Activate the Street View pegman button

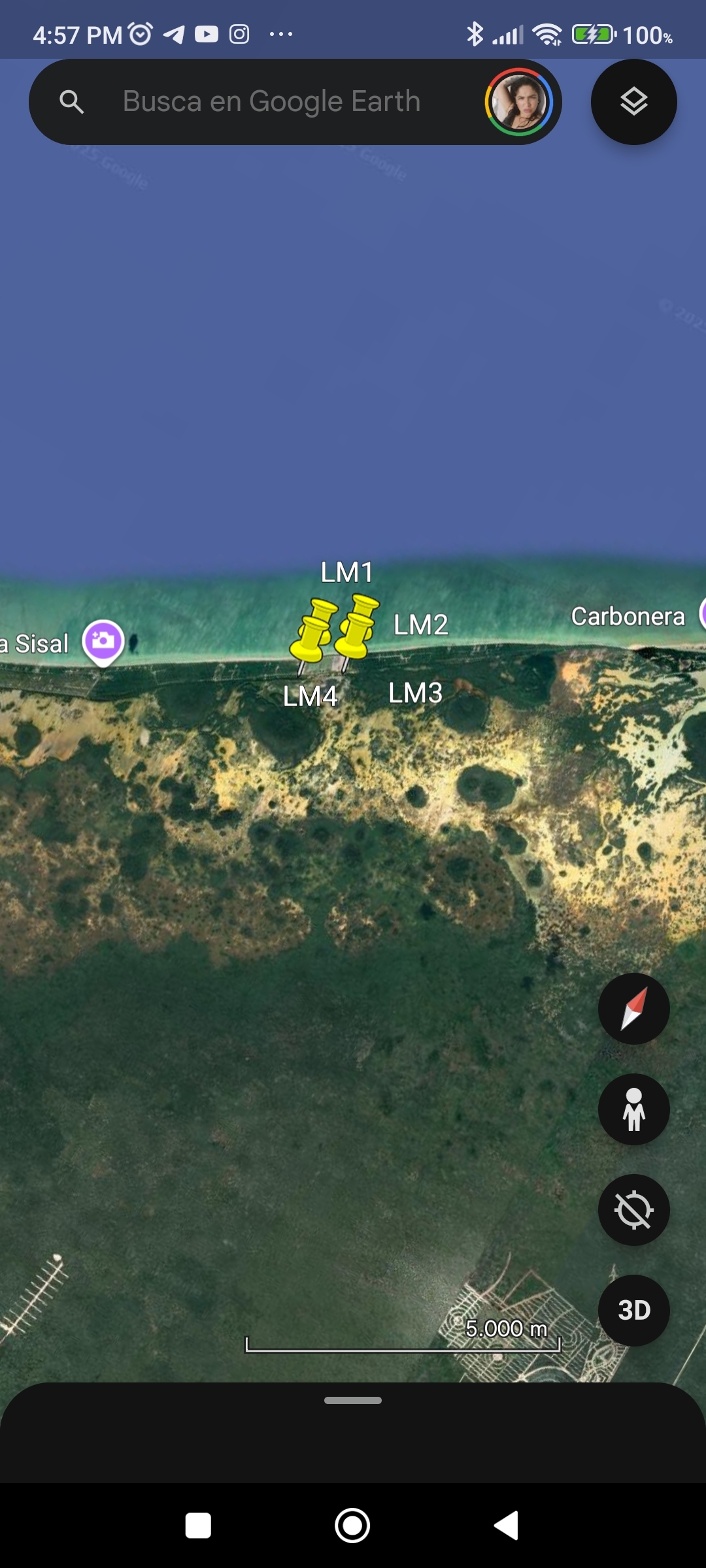633,1109
